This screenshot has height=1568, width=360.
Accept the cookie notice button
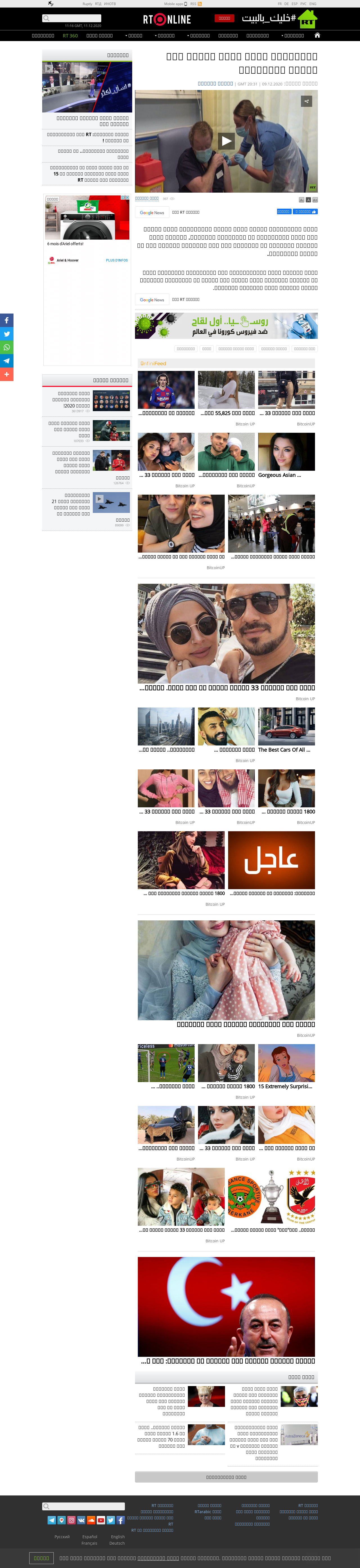tap(41, 1558)
